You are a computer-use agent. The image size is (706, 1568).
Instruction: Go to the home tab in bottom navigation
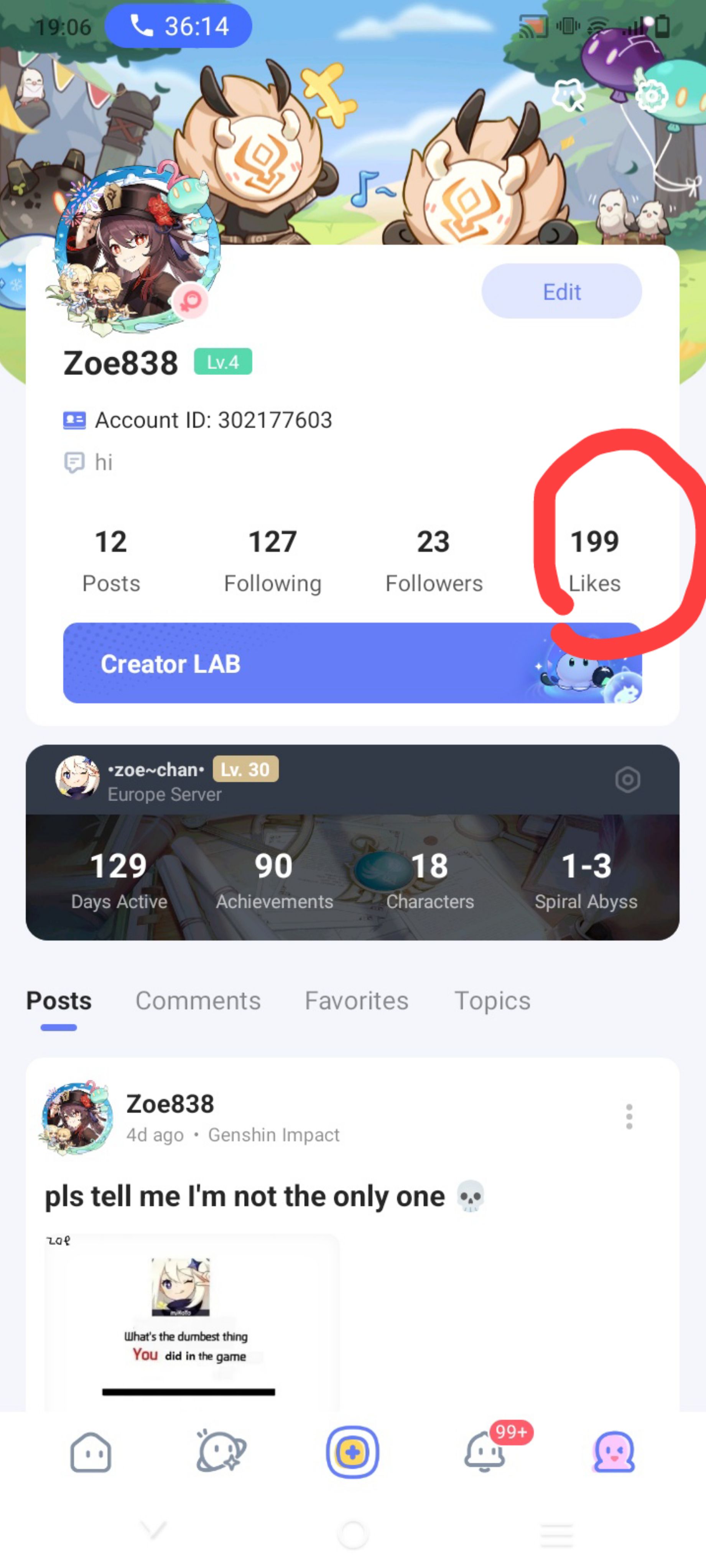coord(91,1452)
